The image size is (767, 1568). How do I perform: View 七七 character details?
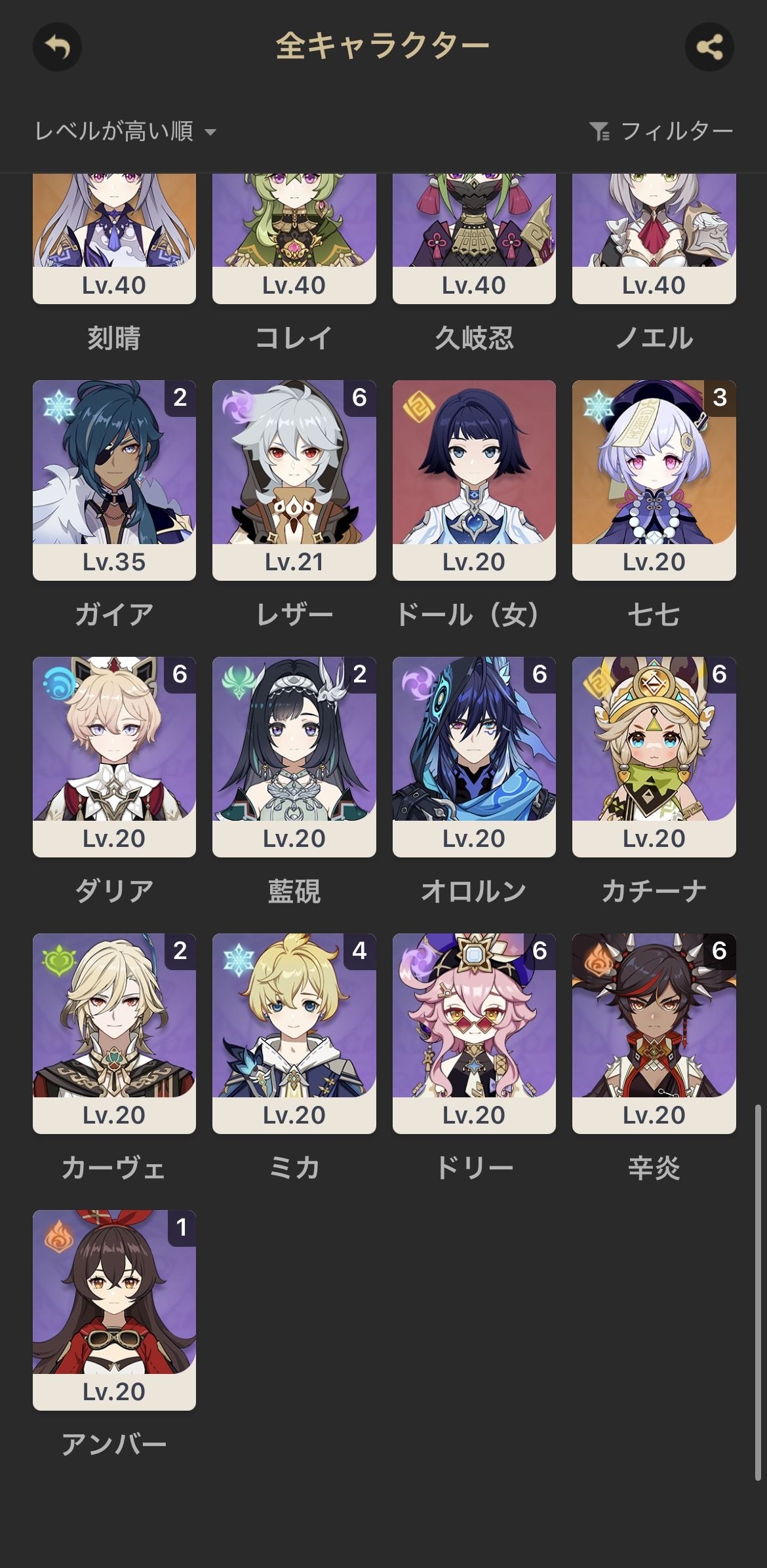coord(654,480)
